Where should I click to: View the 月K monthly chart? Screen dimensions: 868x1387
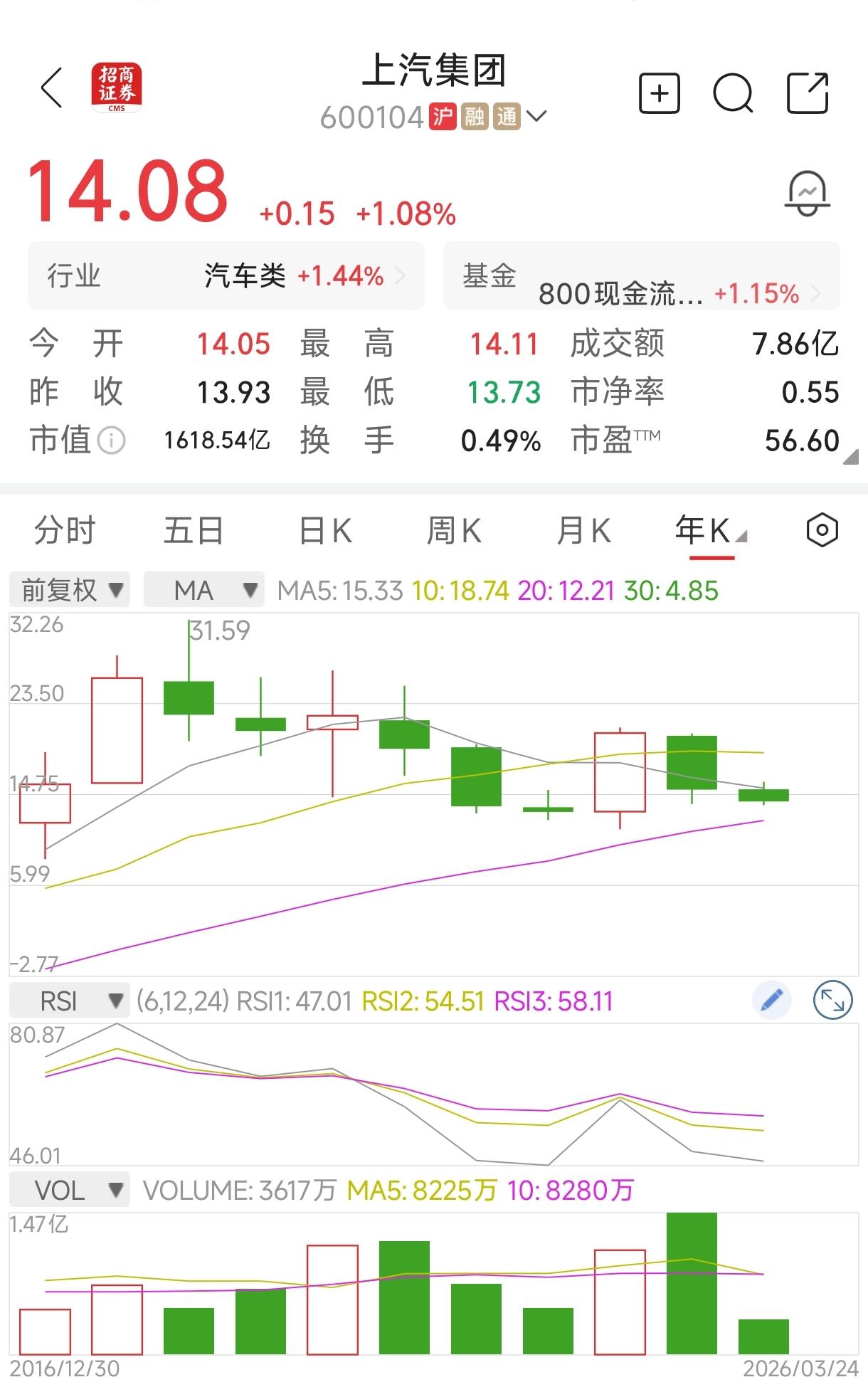pyautogui.click(x=583, y=531)
